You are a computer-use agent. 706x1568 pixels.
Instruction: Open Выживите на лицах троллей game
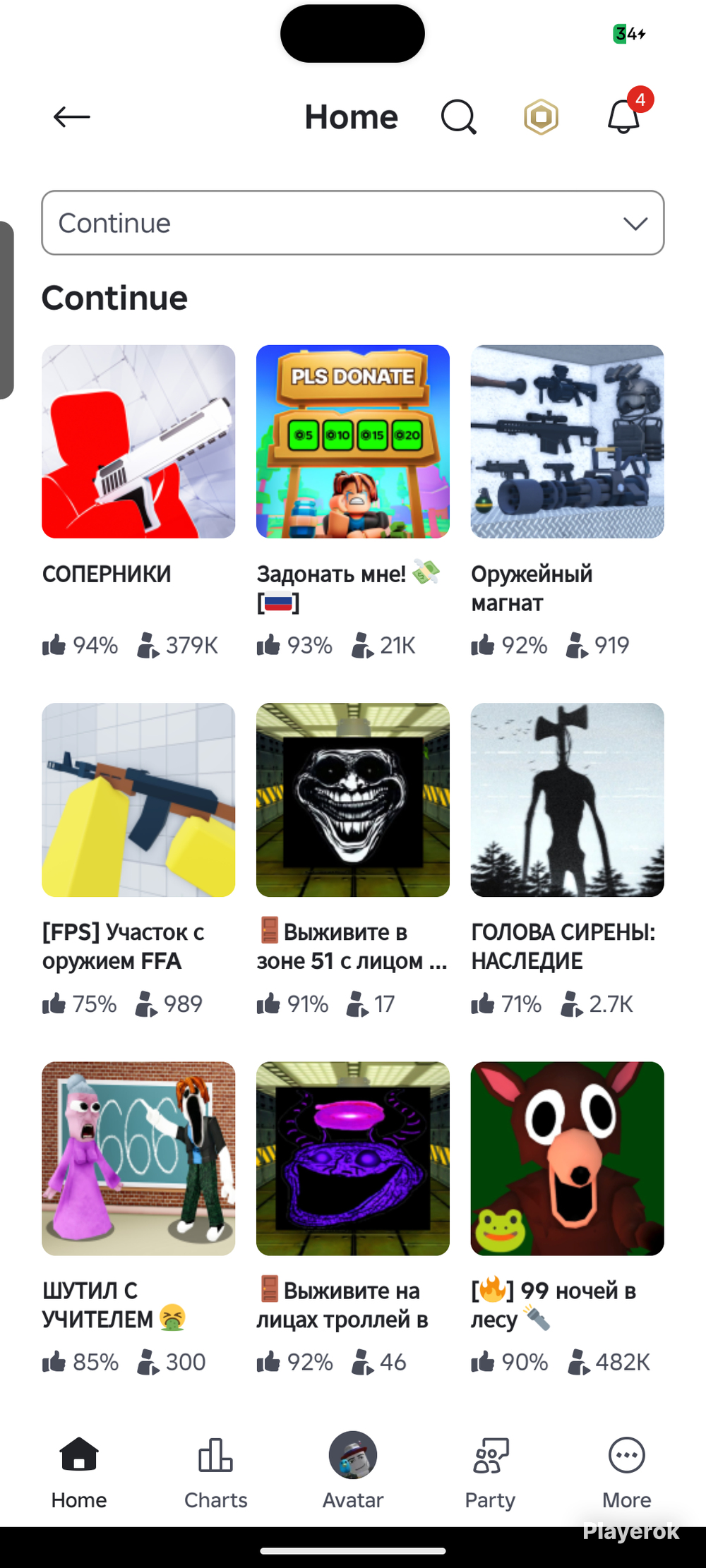click(x=353, y=1158)
